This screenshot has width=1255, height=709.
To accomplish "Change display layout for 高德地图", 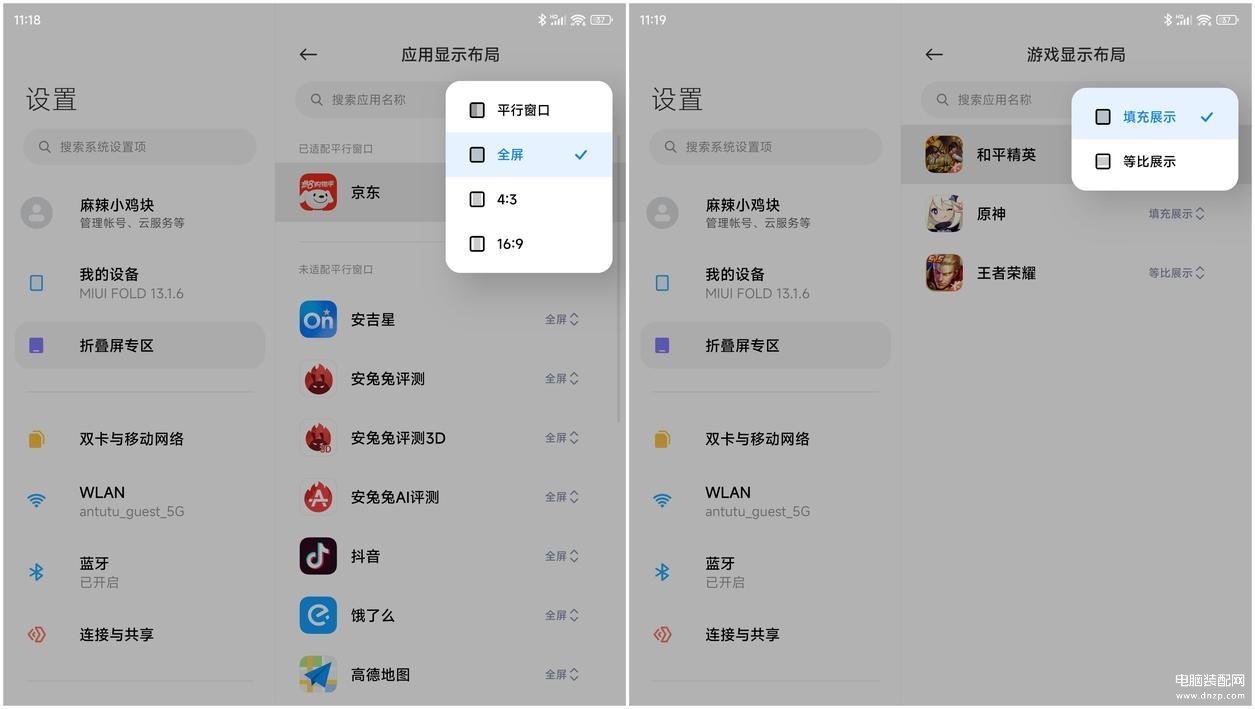I will click(561, 674).
